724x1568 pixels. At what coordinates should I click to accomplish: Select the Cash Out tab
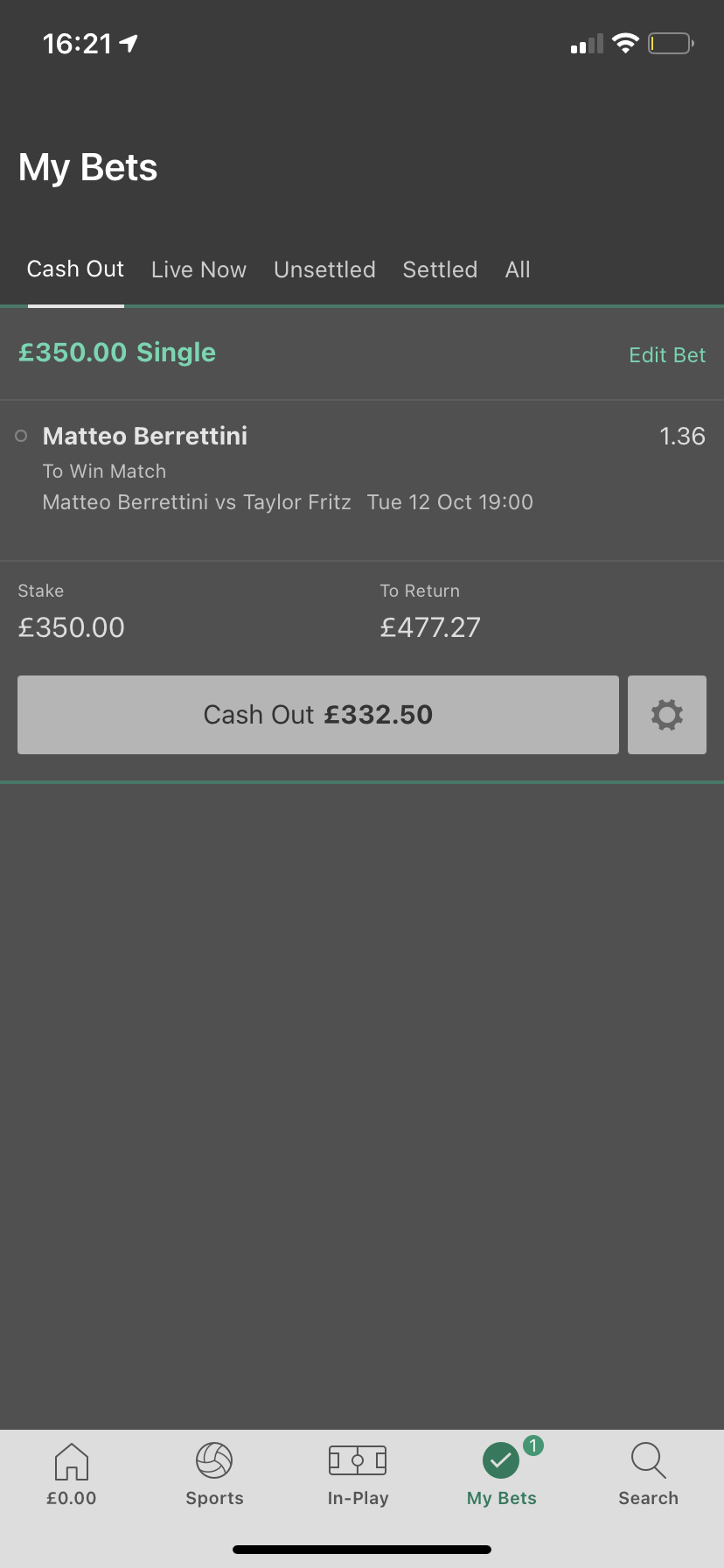tap(75, 269)
